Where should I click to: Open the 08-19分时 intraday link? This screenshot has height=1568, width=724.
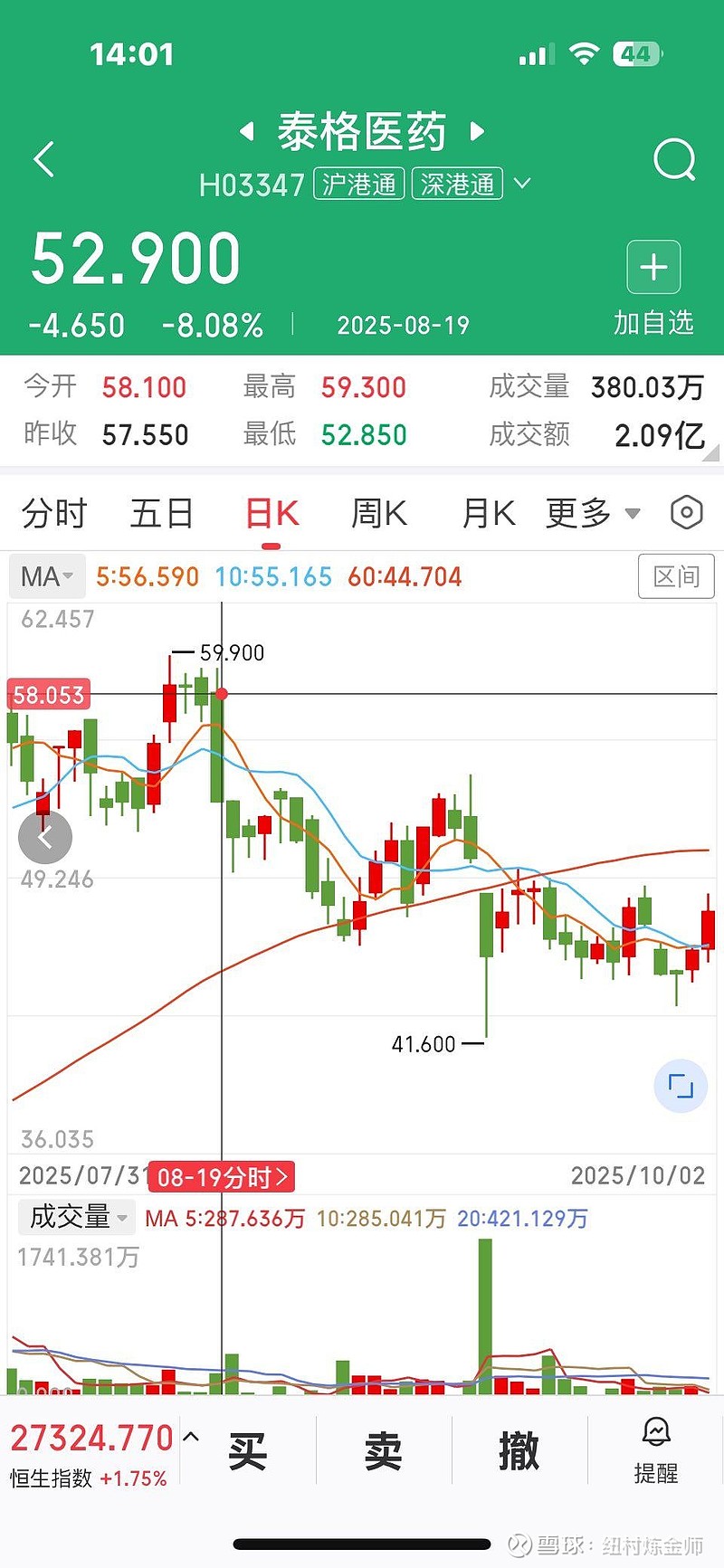[222, 1177]
